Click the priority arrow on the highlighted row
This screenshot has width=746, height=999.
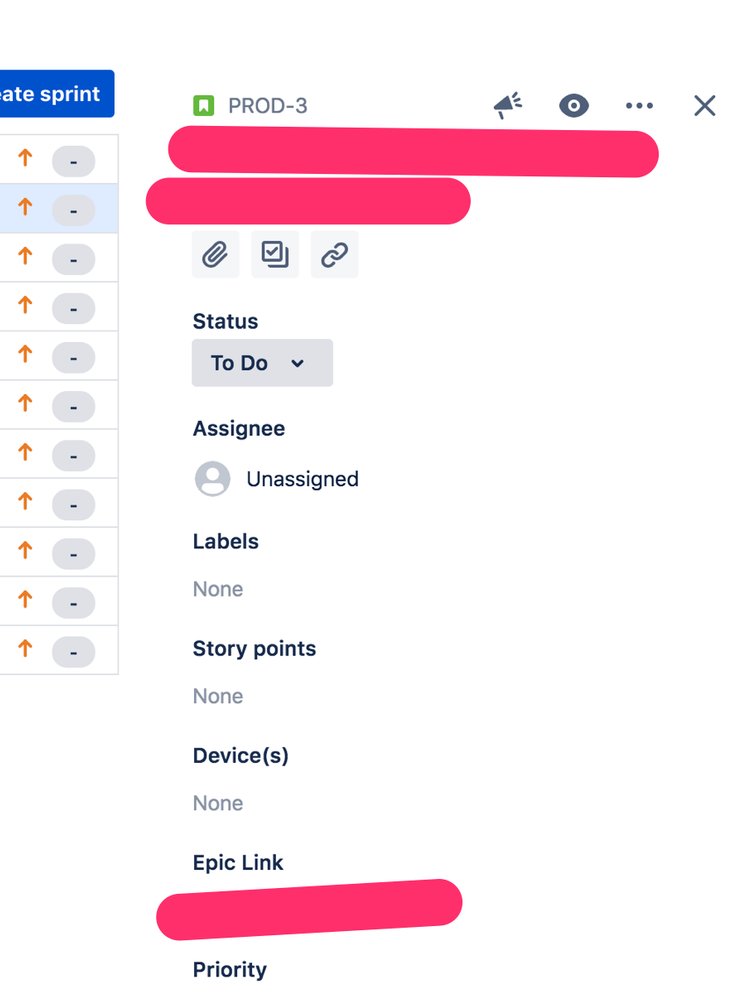[25, 209]
